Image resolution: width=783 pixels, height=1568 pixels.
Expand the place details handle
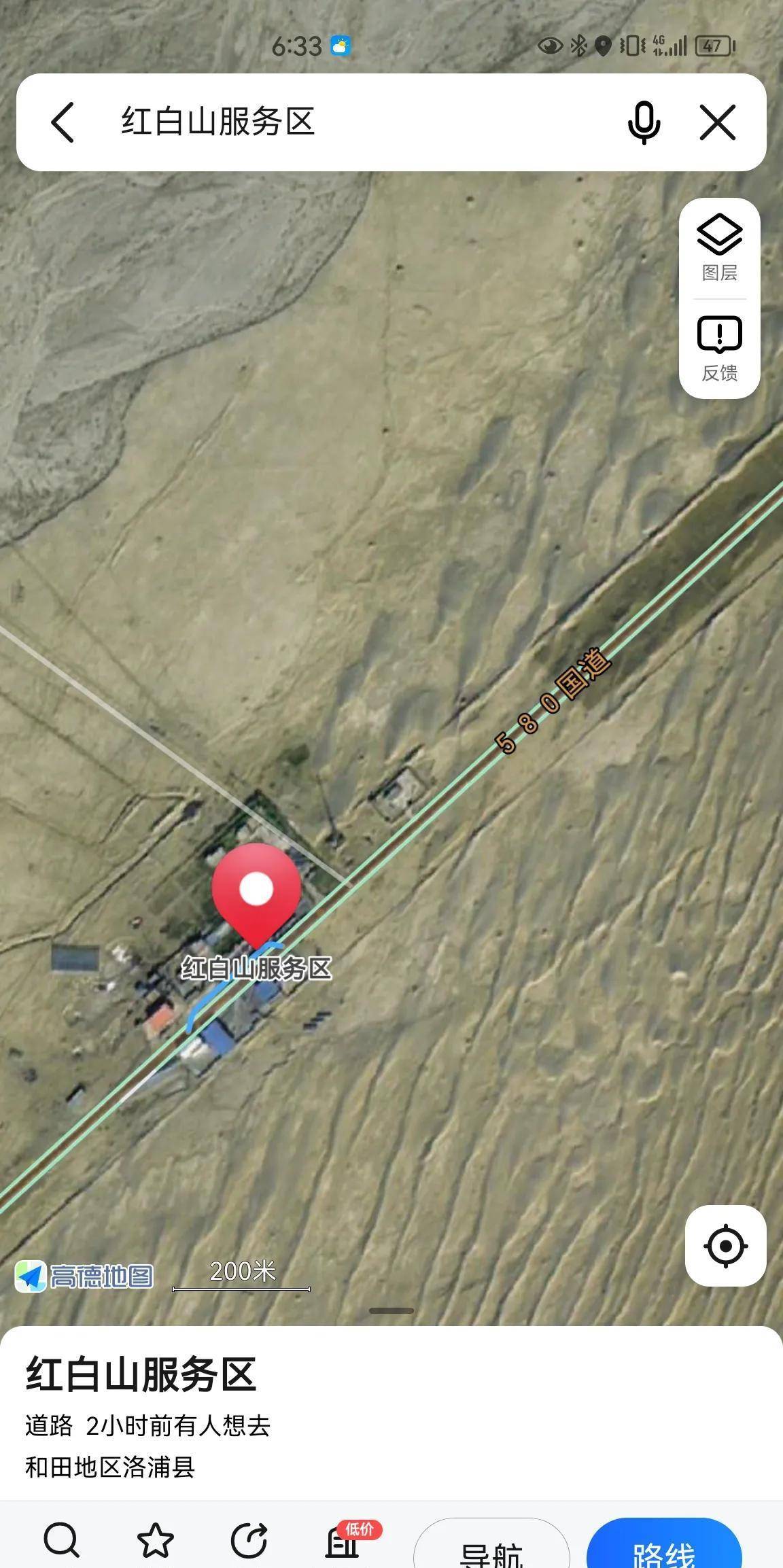pos(391,1310)
